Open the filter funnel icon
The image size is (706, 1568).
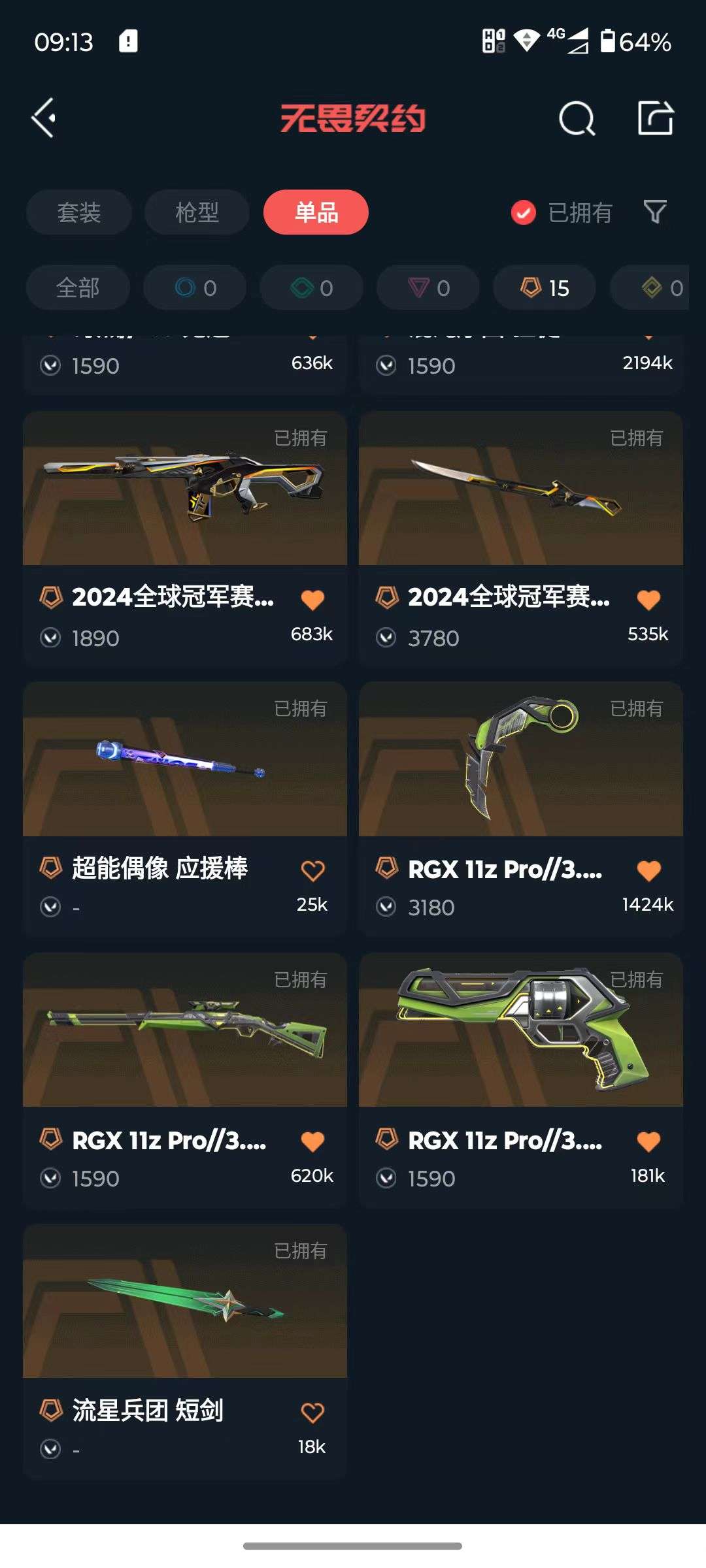[x=654, y=212]
